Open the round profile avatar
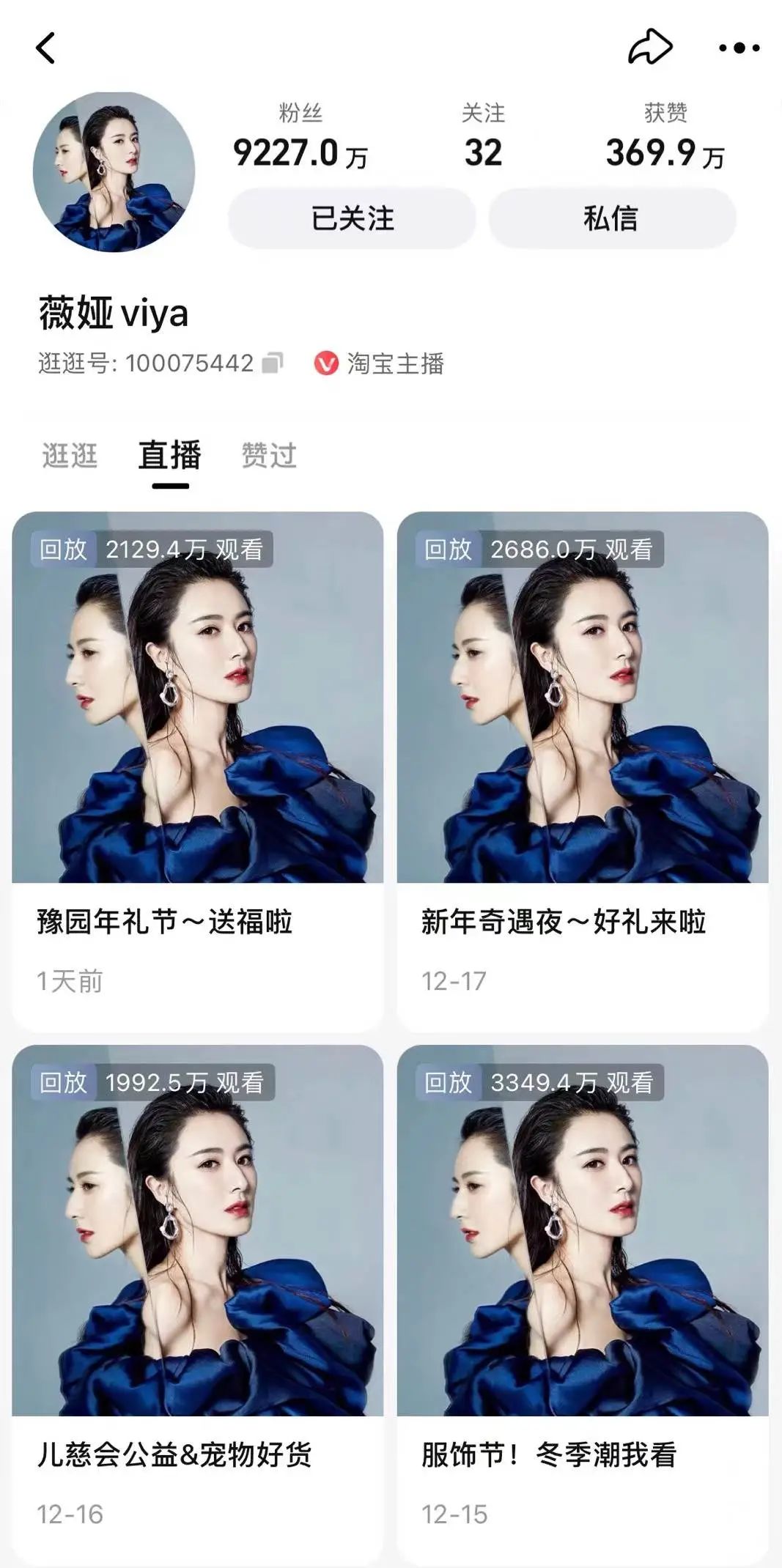 114,171
